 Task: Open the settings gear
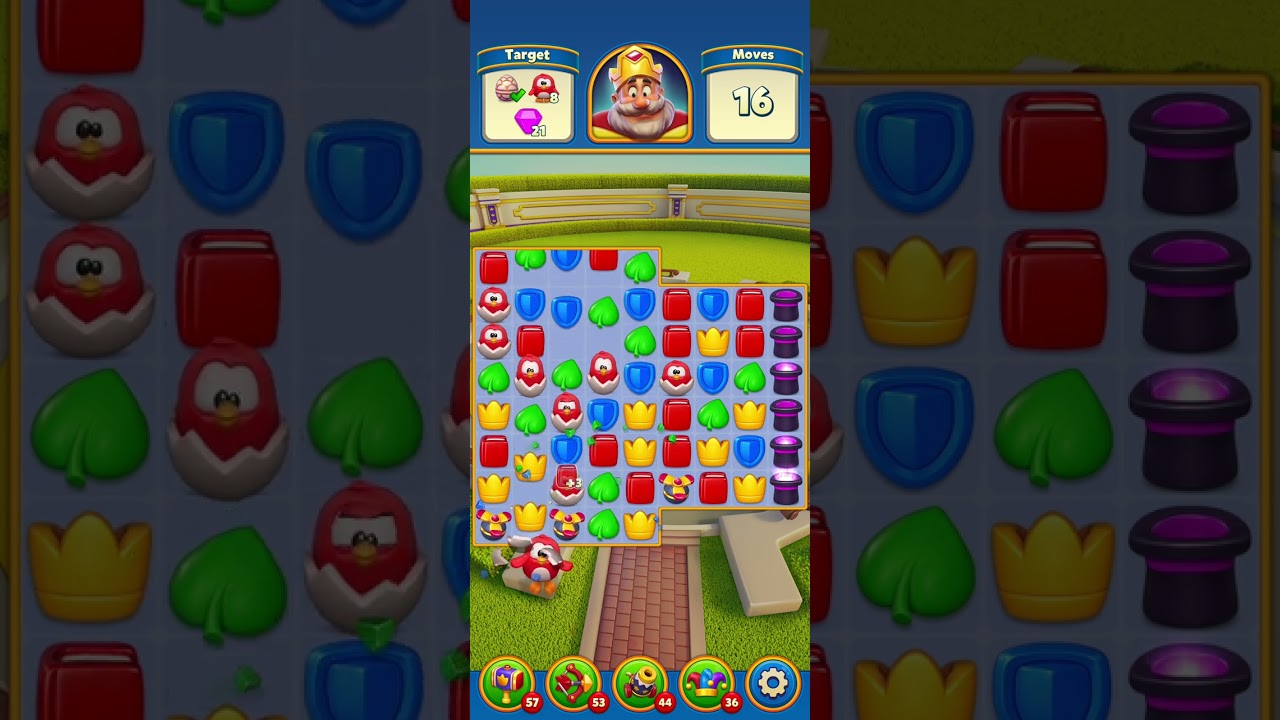pyautogui.click(x=773, y=682)
